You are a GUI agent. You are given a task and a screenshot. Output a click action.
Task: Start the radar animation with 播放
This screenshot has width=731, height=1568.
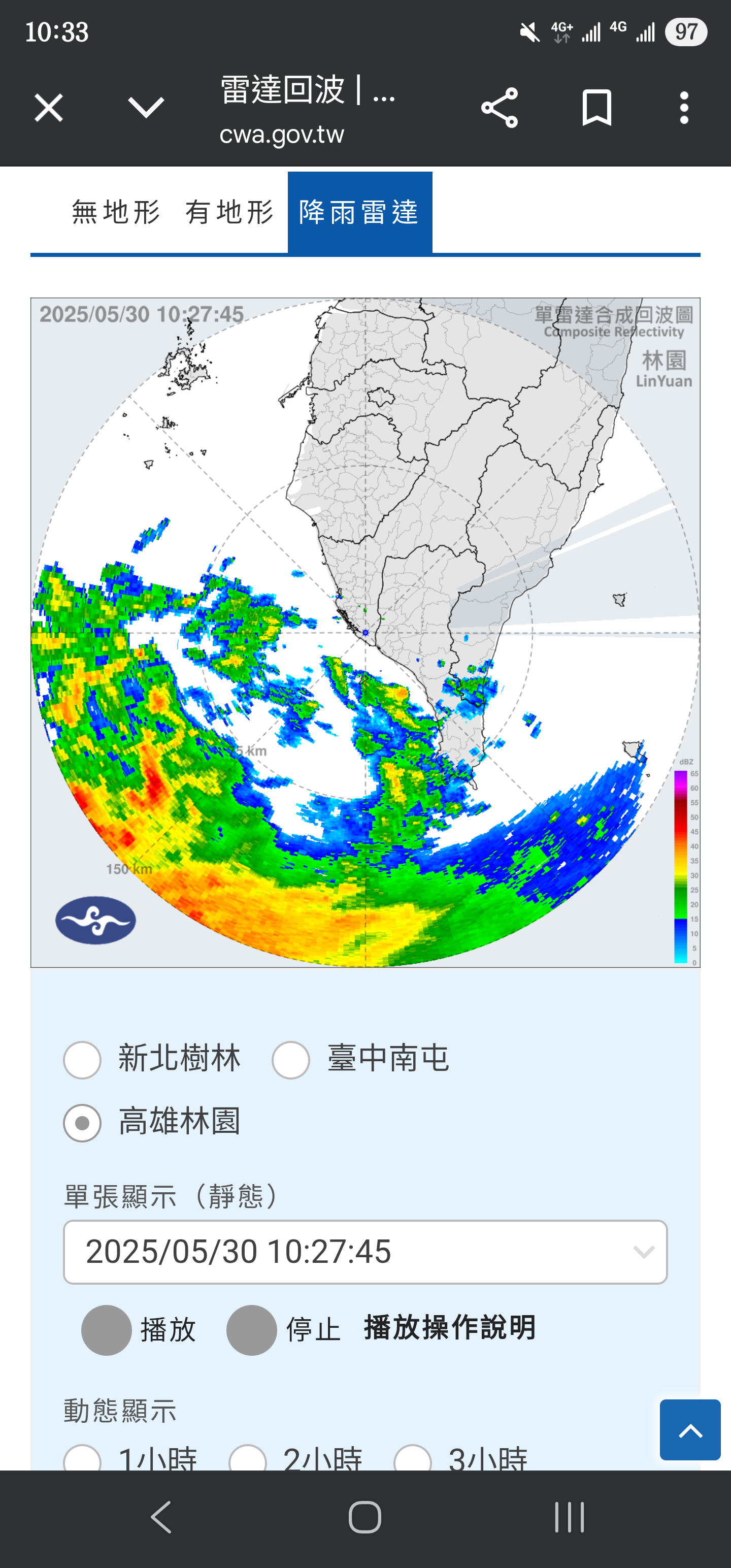click(107, 1330)
